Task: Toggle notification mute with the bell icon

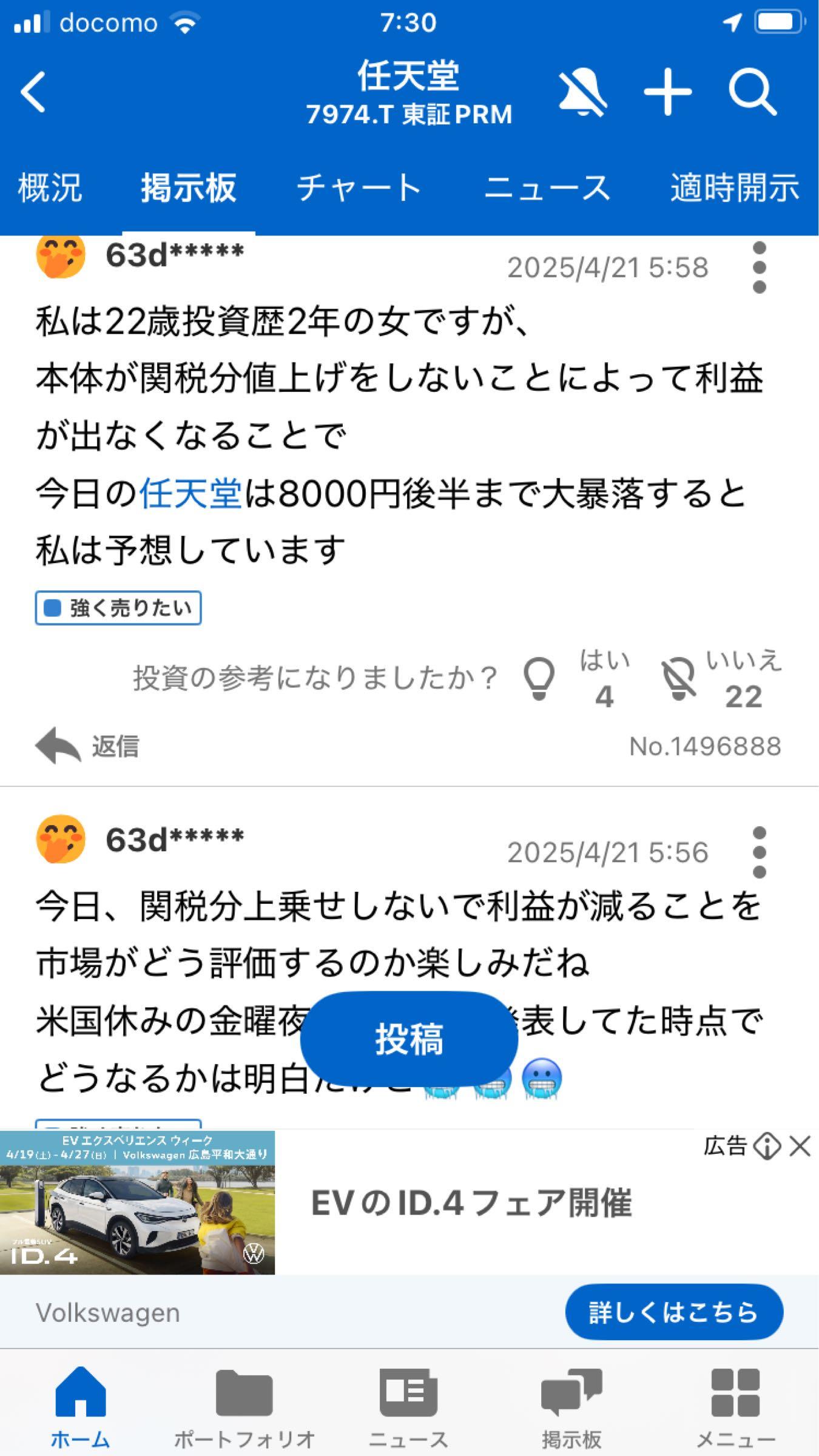Action: pyautogui.click(x=582, y=92)
